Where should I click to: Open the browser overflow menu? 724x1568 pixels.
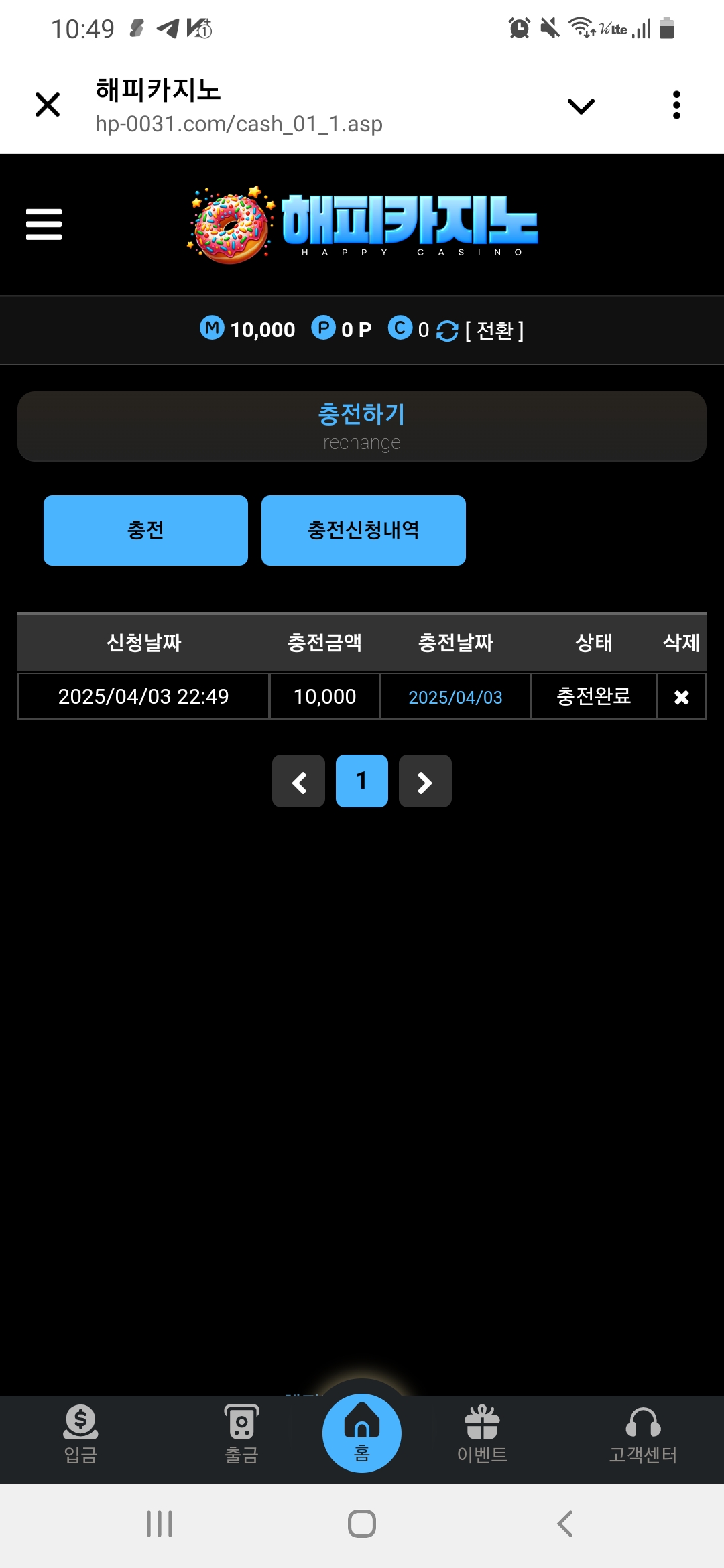click(x=676, y=105)
